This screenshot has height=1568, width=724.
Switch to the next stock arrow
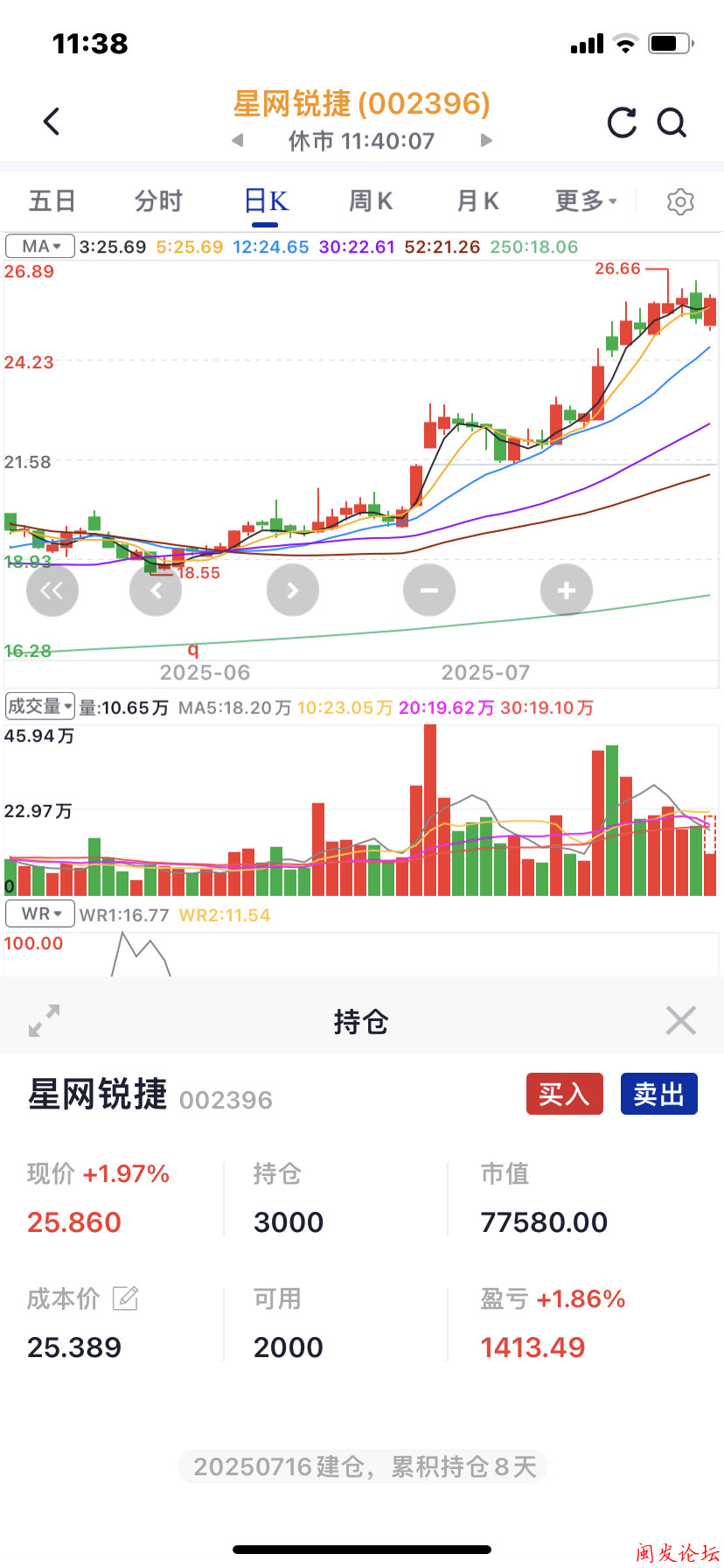click(487, 140)
